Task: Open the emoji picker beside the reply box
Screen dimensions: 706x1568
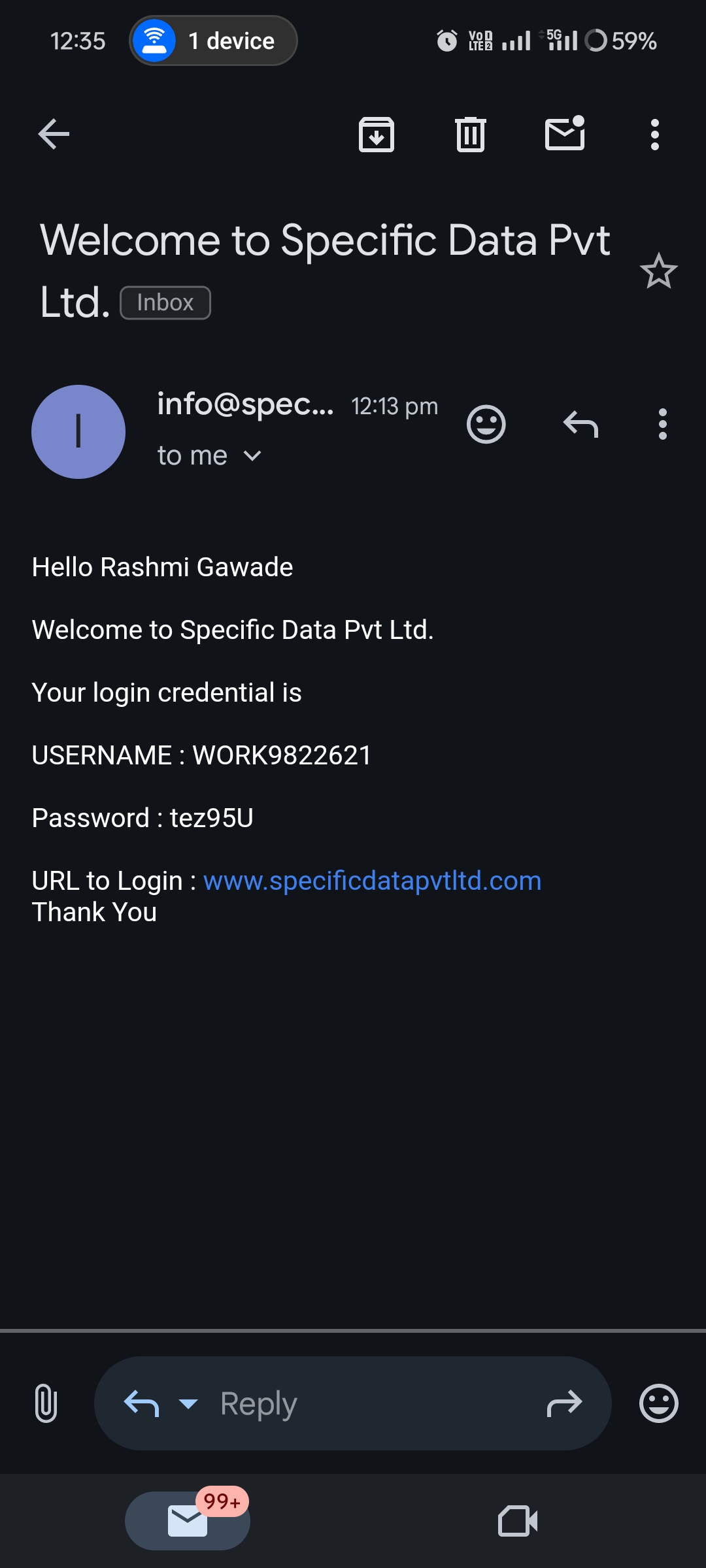Action: pyautogui.click(x=658, y=1403)
